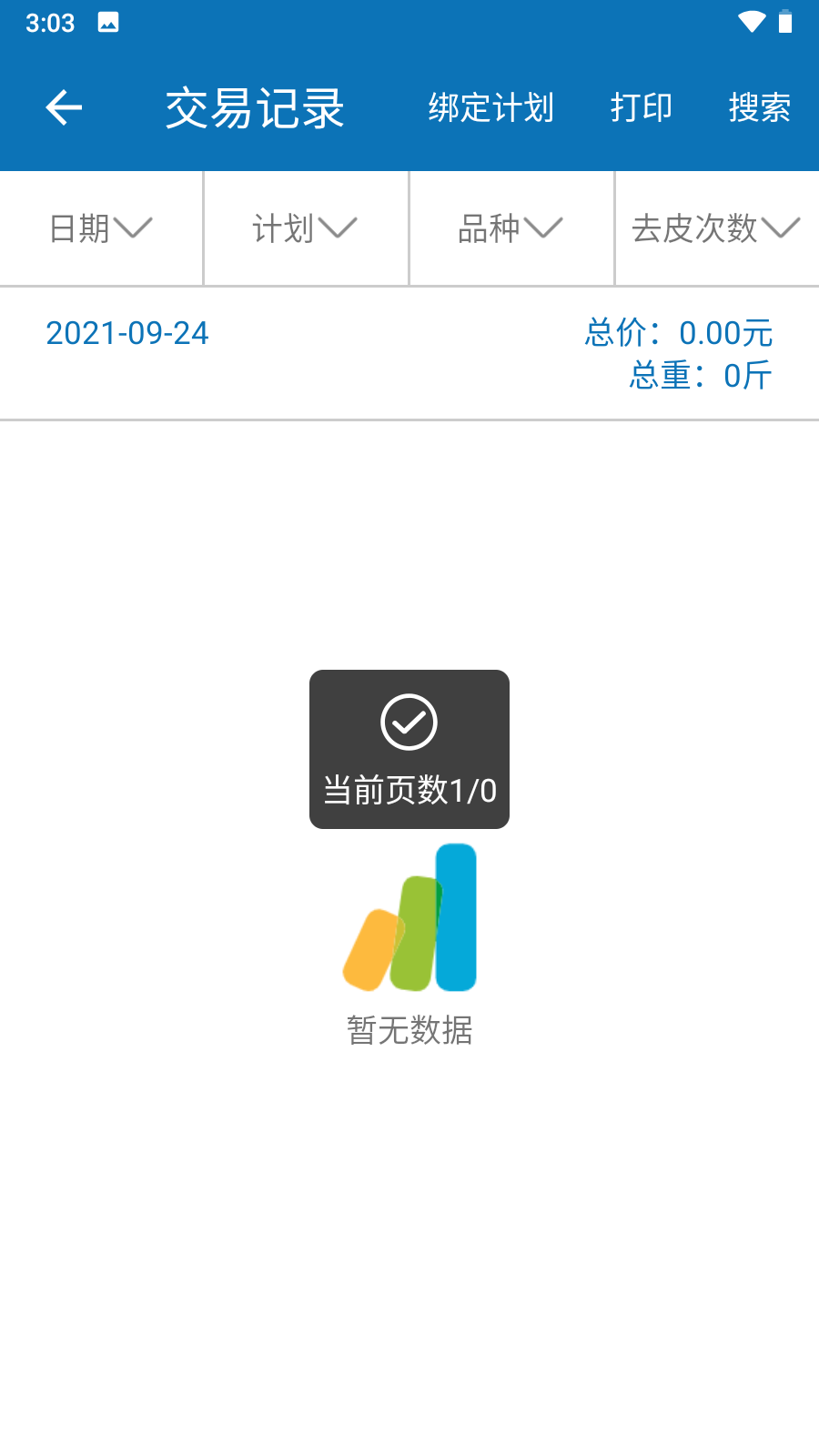This screenshot has height=1456, width=819.
Task: Click the date 2021-09-24 record link
Action: pos(127,334)
